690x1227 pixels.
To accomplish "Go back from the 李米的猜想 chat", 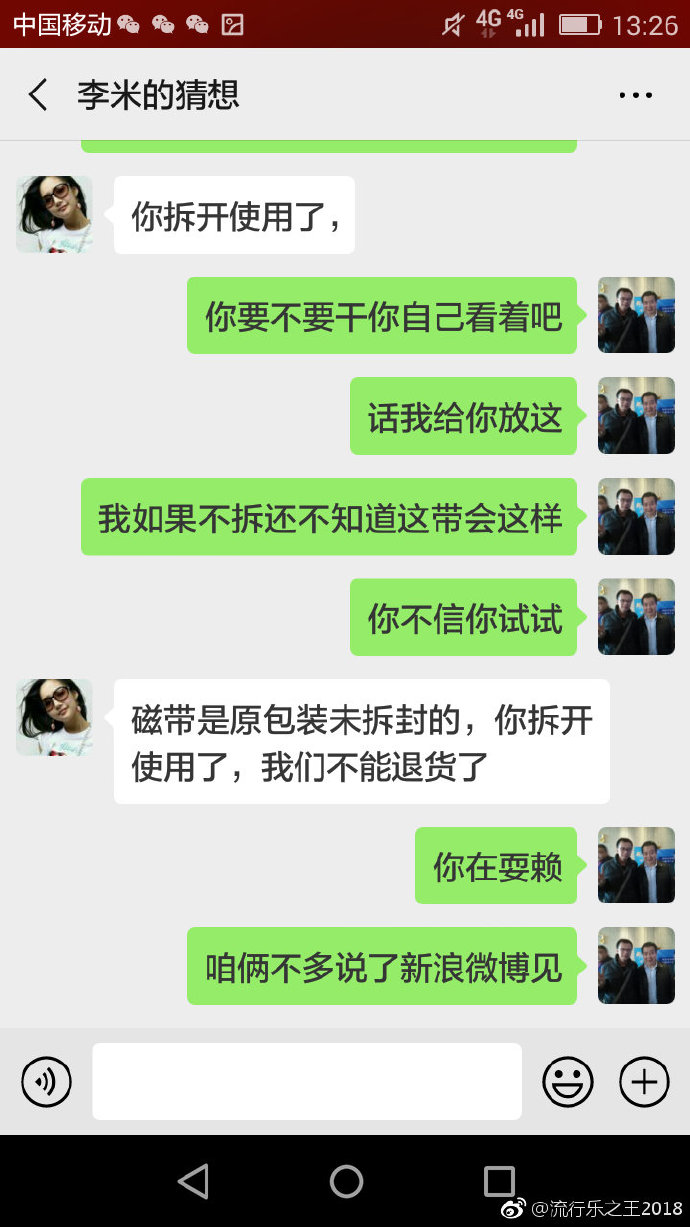I will click(x=38, y=95).
